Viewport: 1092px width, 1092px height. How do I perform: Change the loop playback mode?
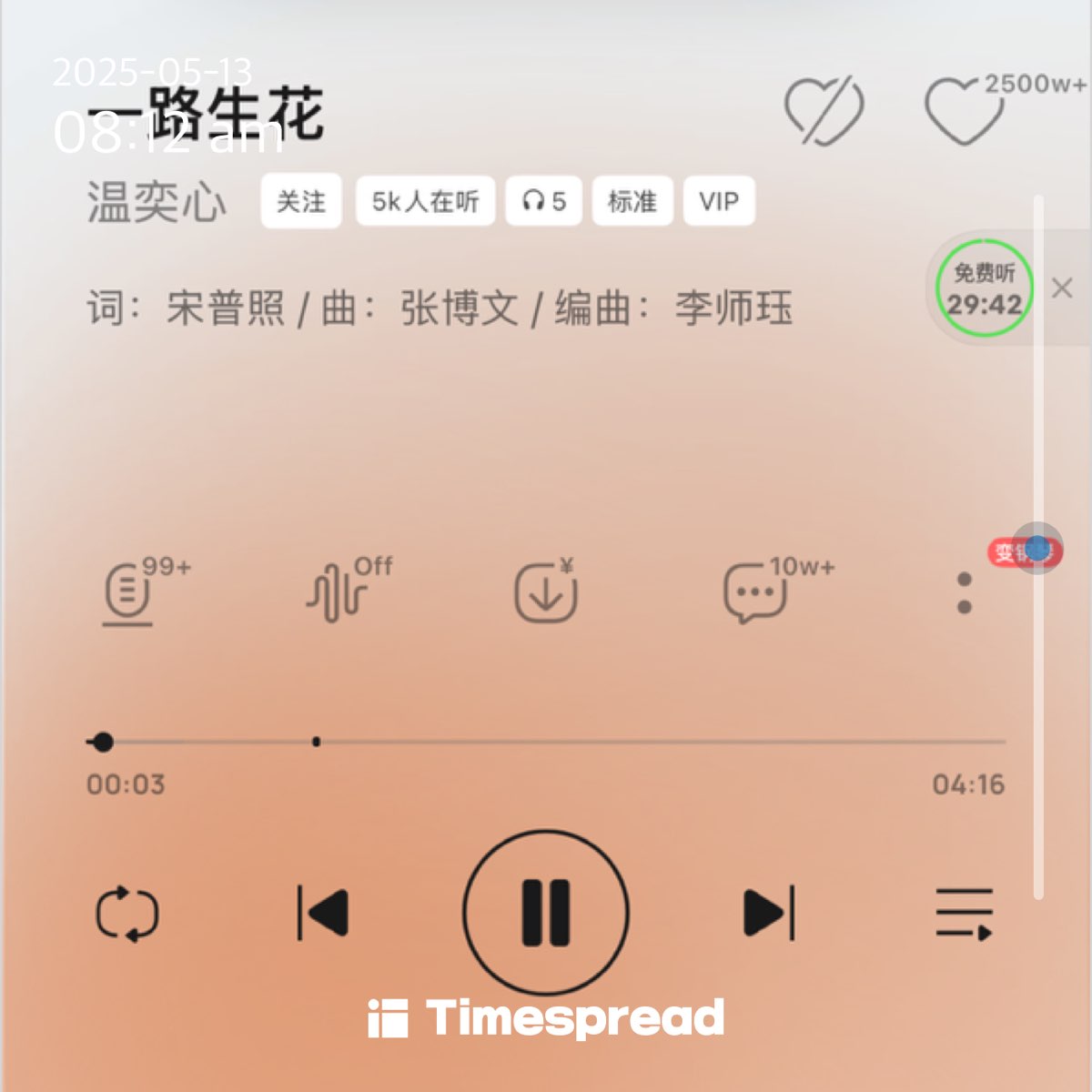[127, 914]
